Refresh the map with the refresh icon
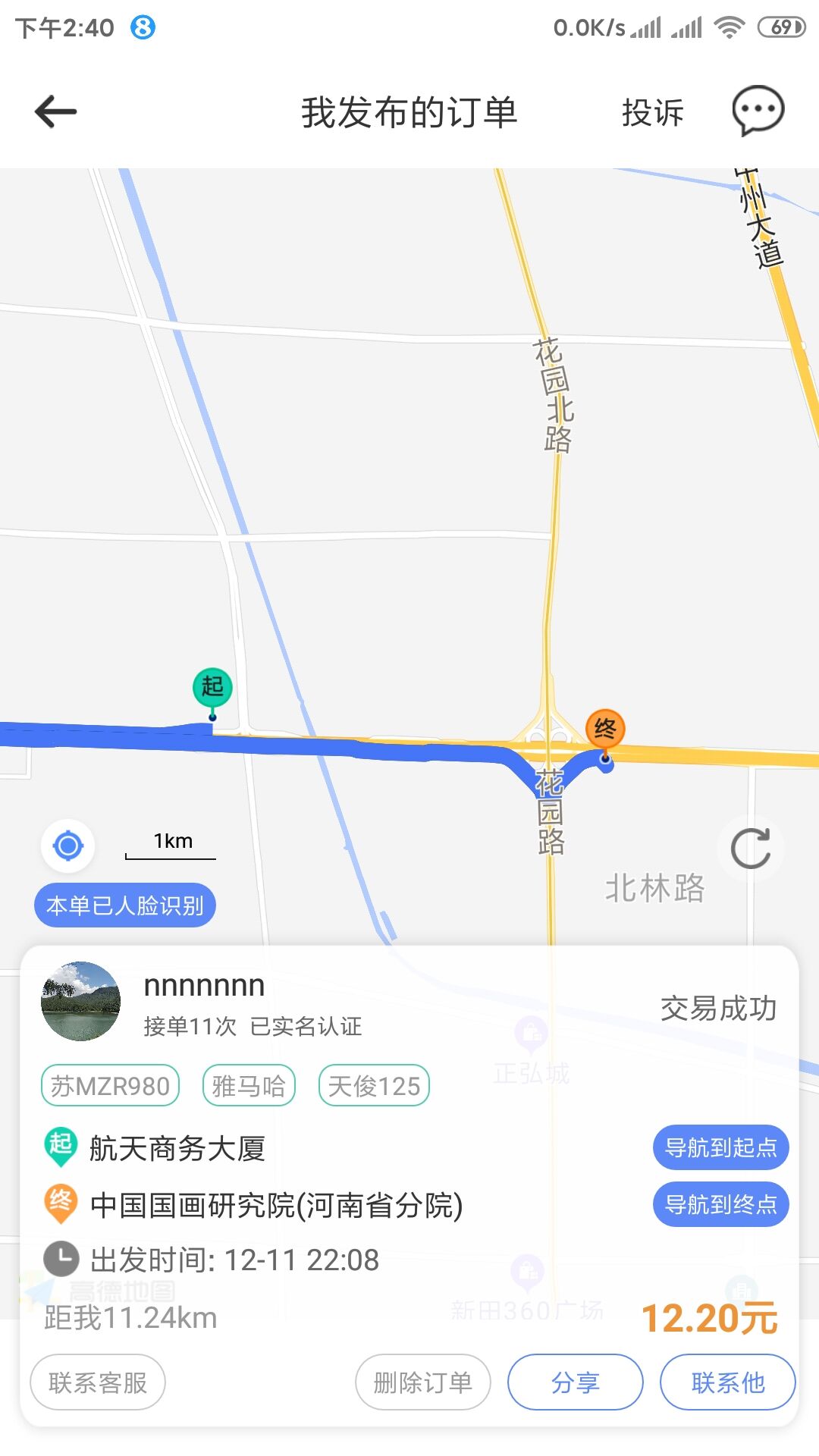This screenshot has height=1456, width=819. tap(752, 849)
